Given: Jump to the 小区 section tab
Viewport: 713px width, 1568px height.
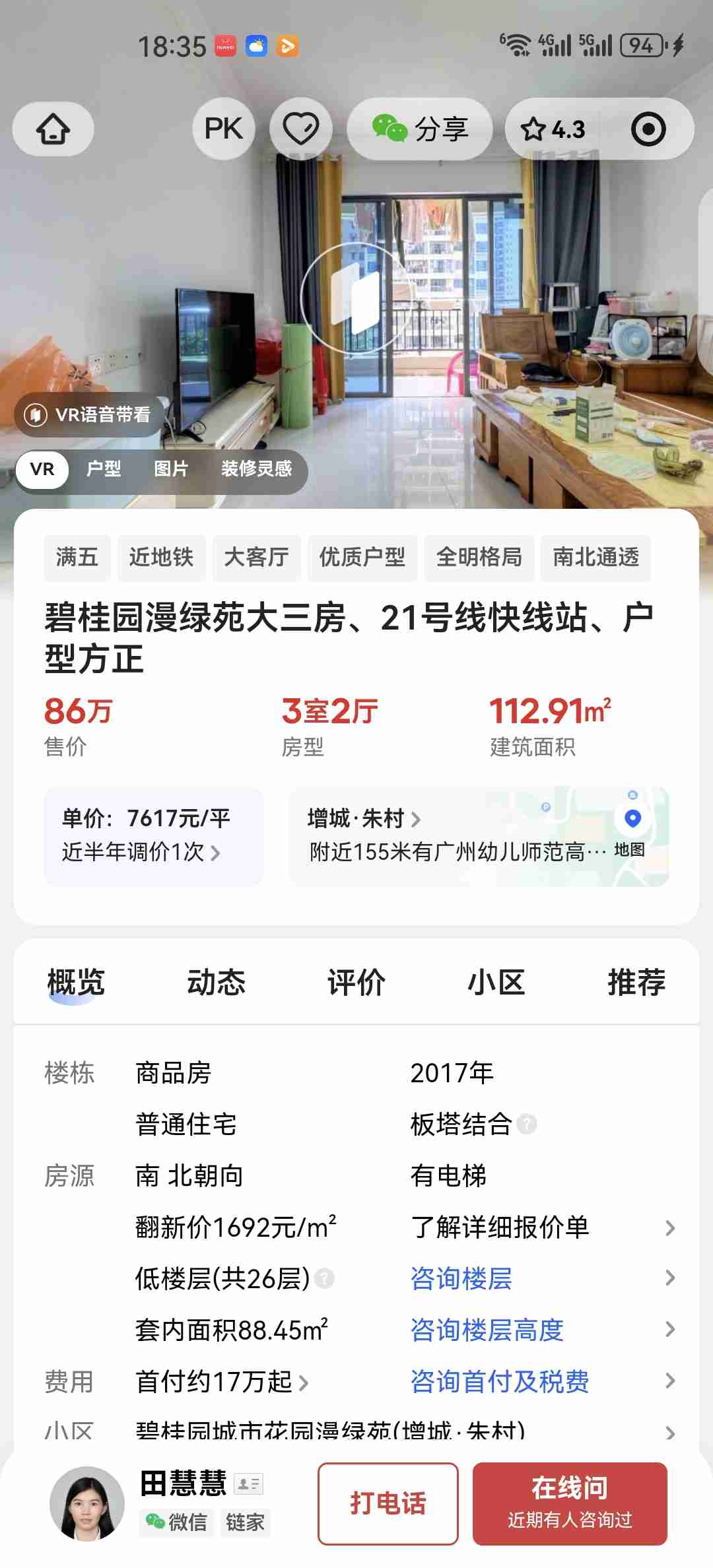Looking at the screenshot, I should pyautogui.click(x=496, y=982).
